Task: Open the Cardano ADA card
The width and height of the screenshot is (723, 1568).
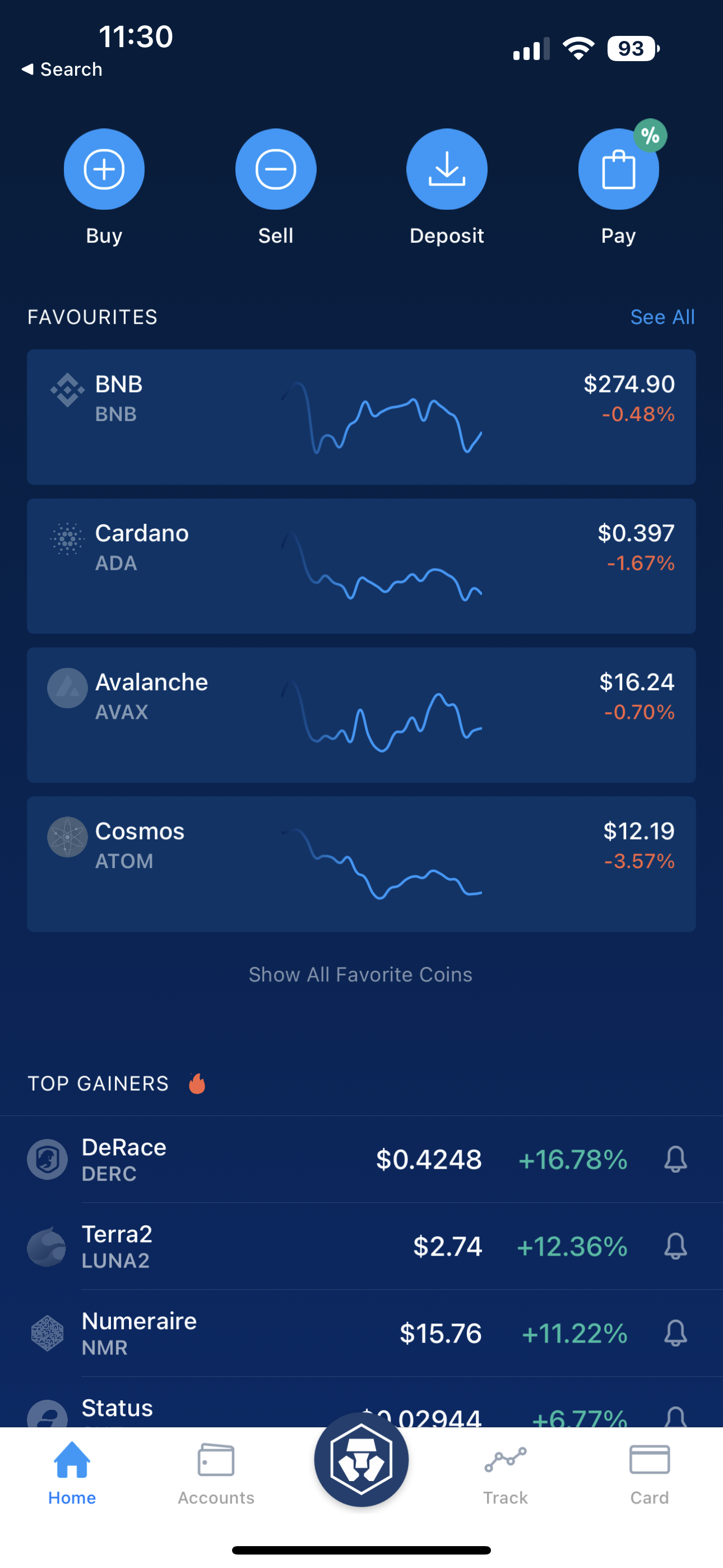Action: pos(361,566)
